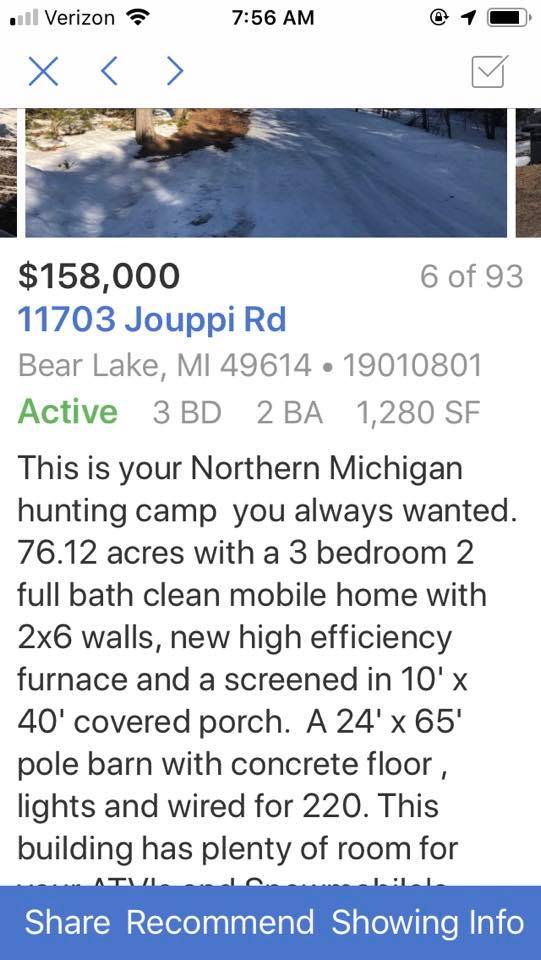Open the 11703 Jouppi Rd address link
541x960 pixels.
click(x=152, y=320)
